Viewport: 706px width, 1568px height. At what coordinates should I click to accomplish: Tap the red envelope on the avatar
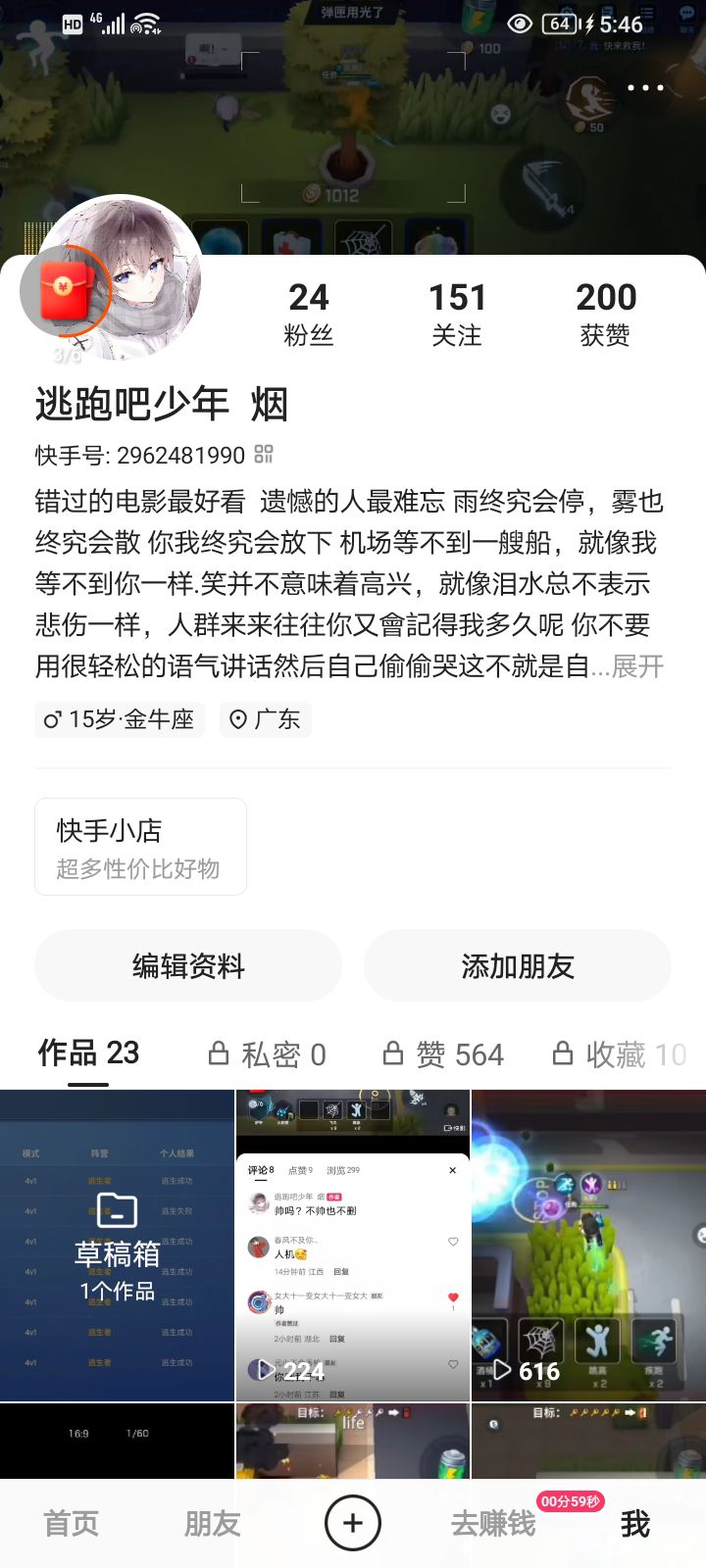66,292
